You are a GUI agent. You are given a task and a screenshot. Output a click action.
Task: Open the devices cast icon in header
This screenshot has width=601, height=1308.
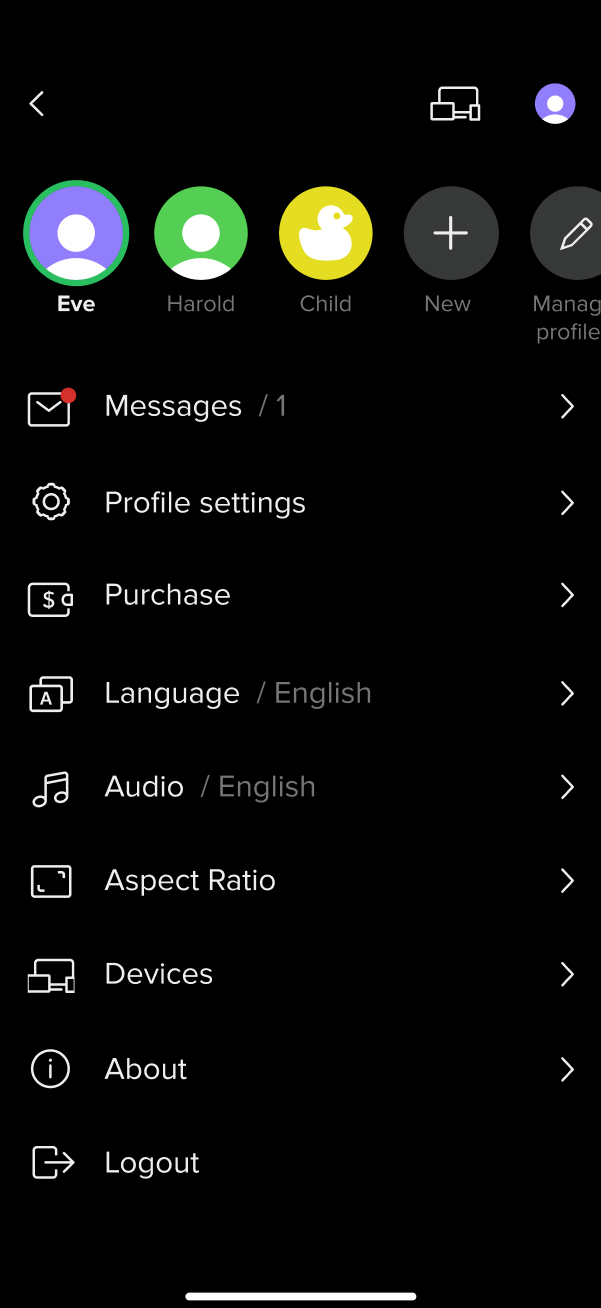455,104
